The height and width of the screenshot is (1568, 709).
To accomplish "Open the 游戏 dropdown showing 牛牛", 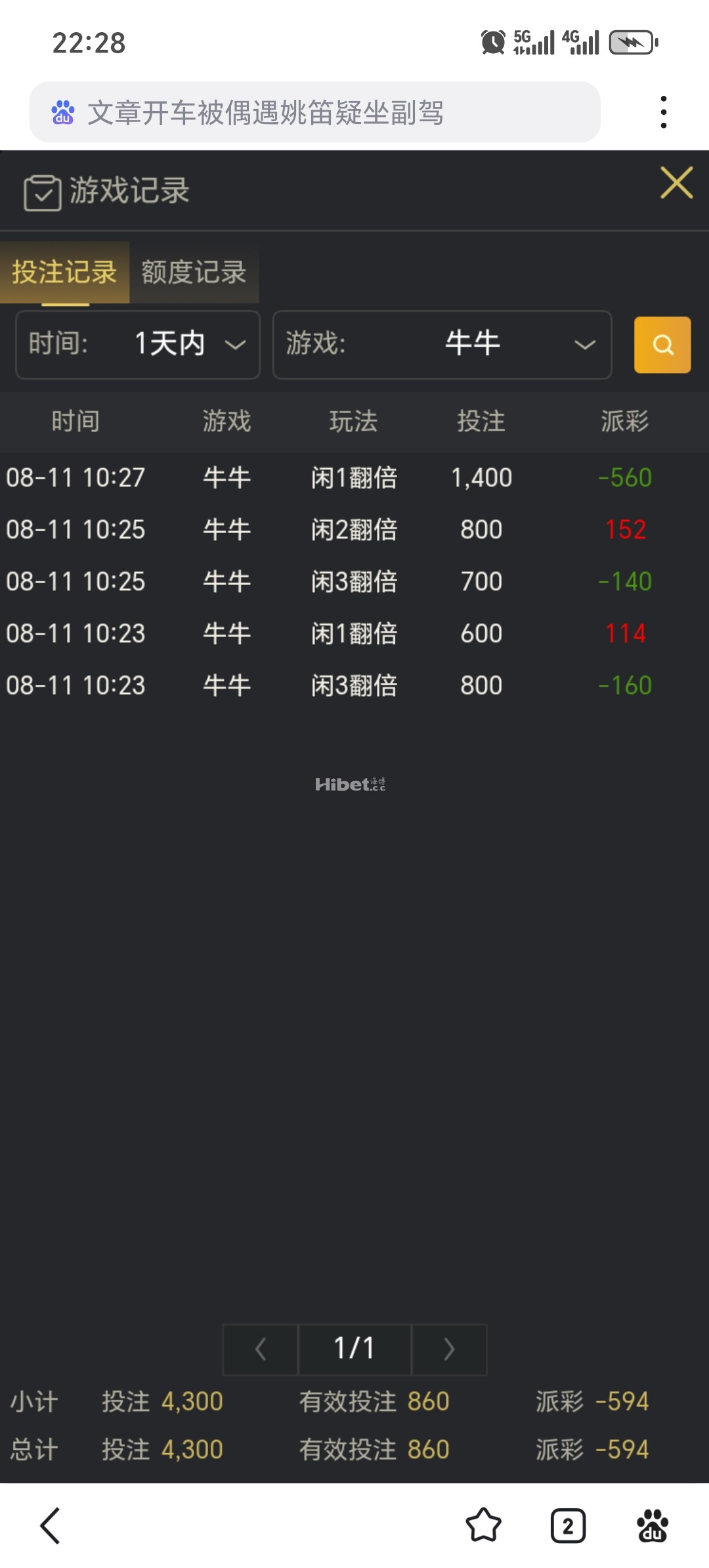I will [x=442, y=345].
